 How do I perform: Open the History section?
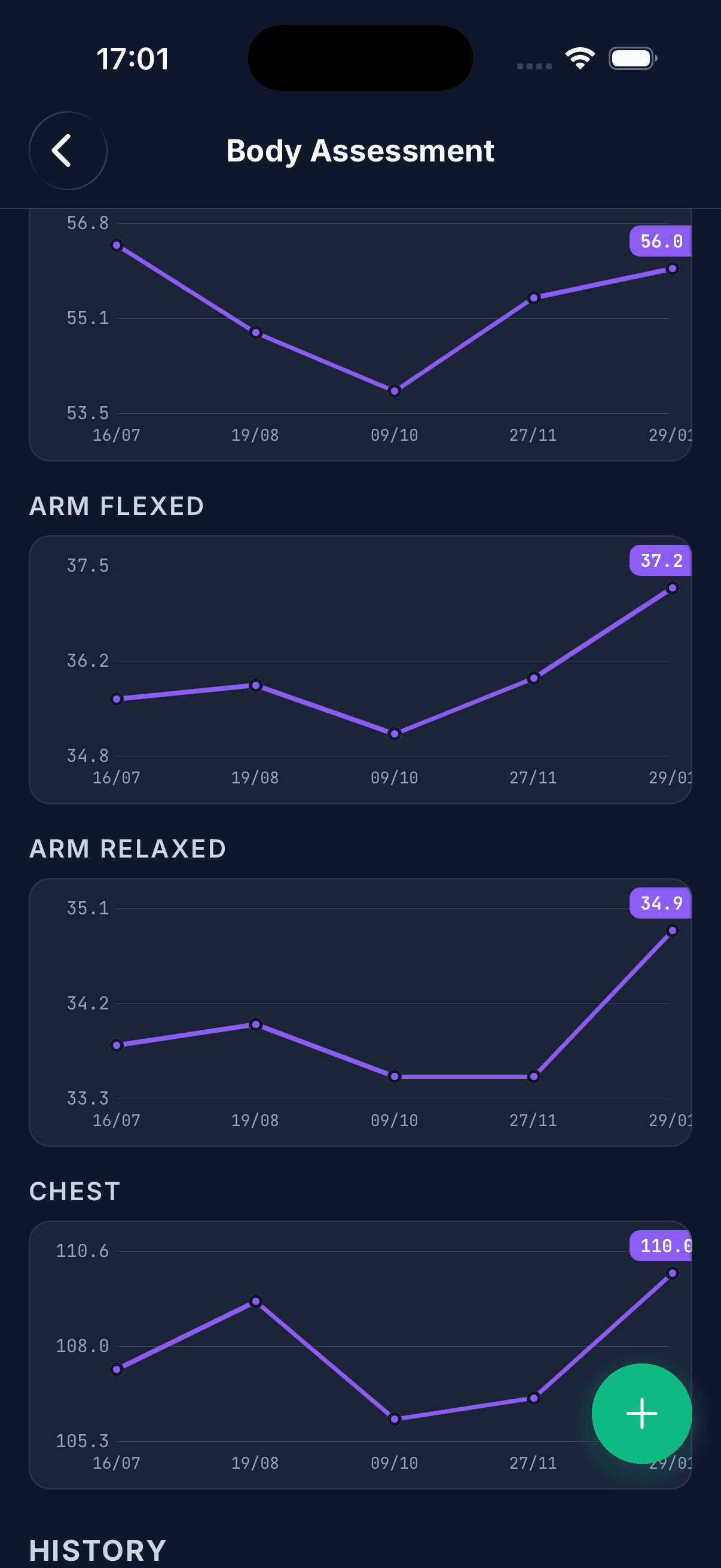point(98,1548)
